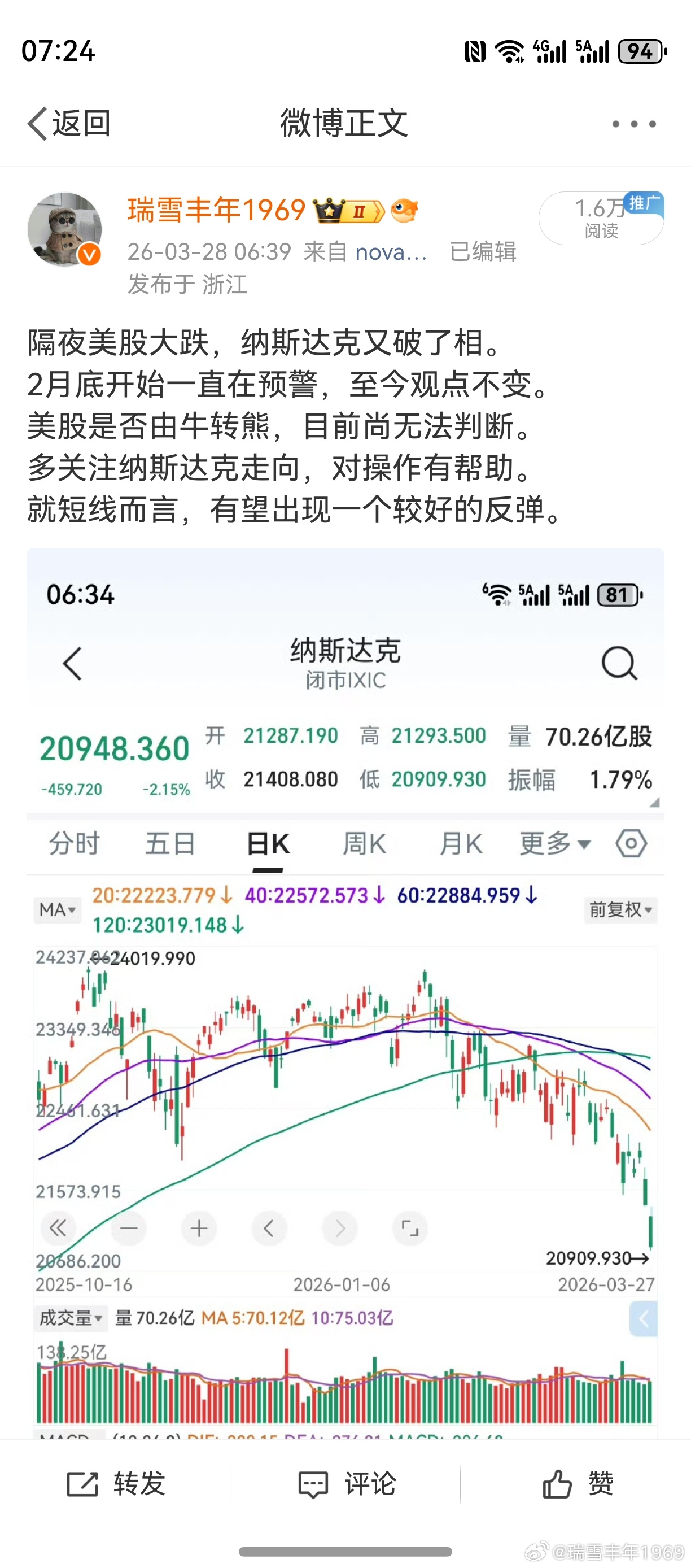Viewport: 691px width, 1568px height.
Task: Tap the zoom-out minus icon on the chart
Action: (x=129, y=1229)
